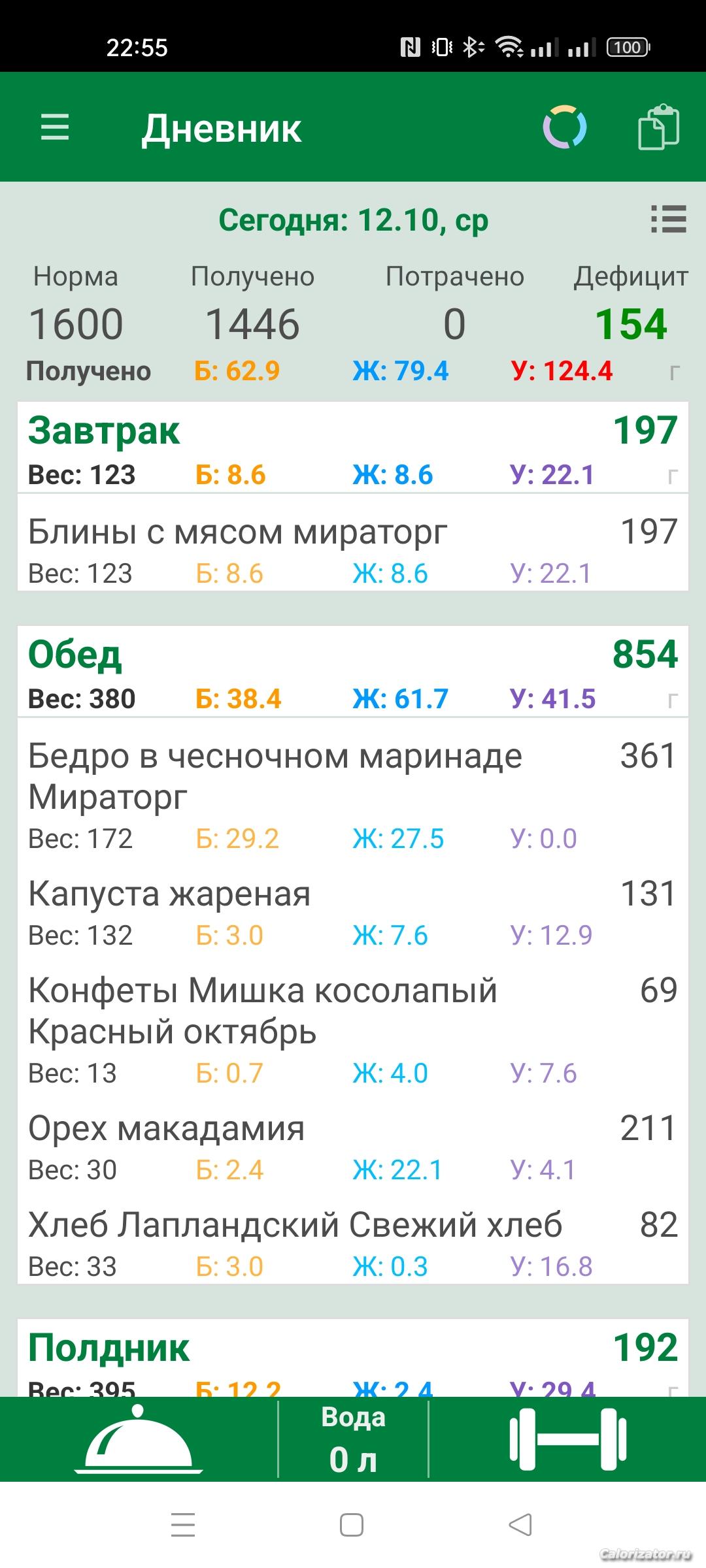
Task: View Хлеб Лапландский Свежий хлеб entry
Action: point(353,1243)
